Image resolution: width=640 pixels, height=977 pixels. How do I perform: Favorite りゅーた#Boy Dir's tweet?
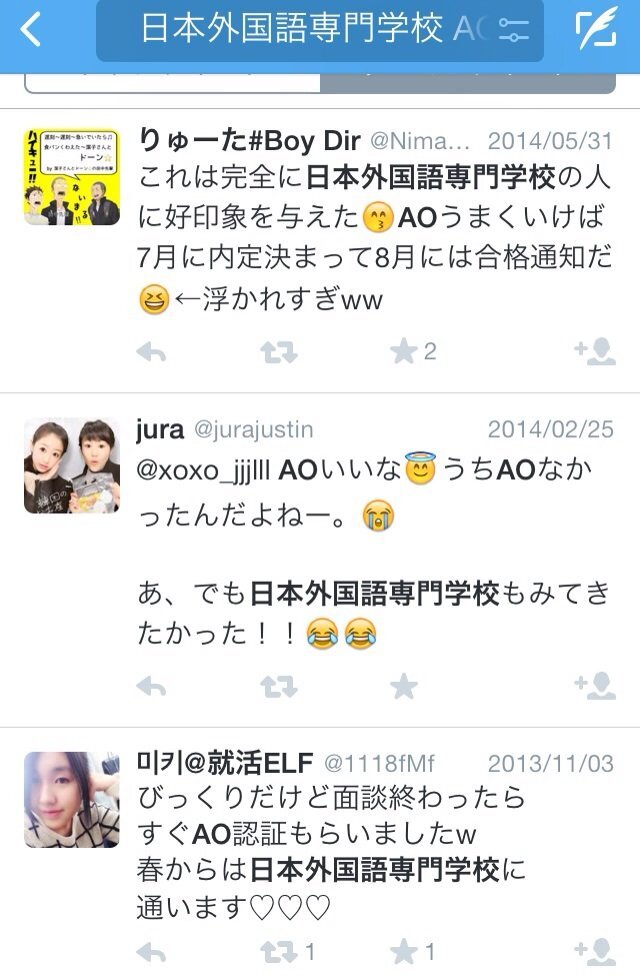coord(403,351)
